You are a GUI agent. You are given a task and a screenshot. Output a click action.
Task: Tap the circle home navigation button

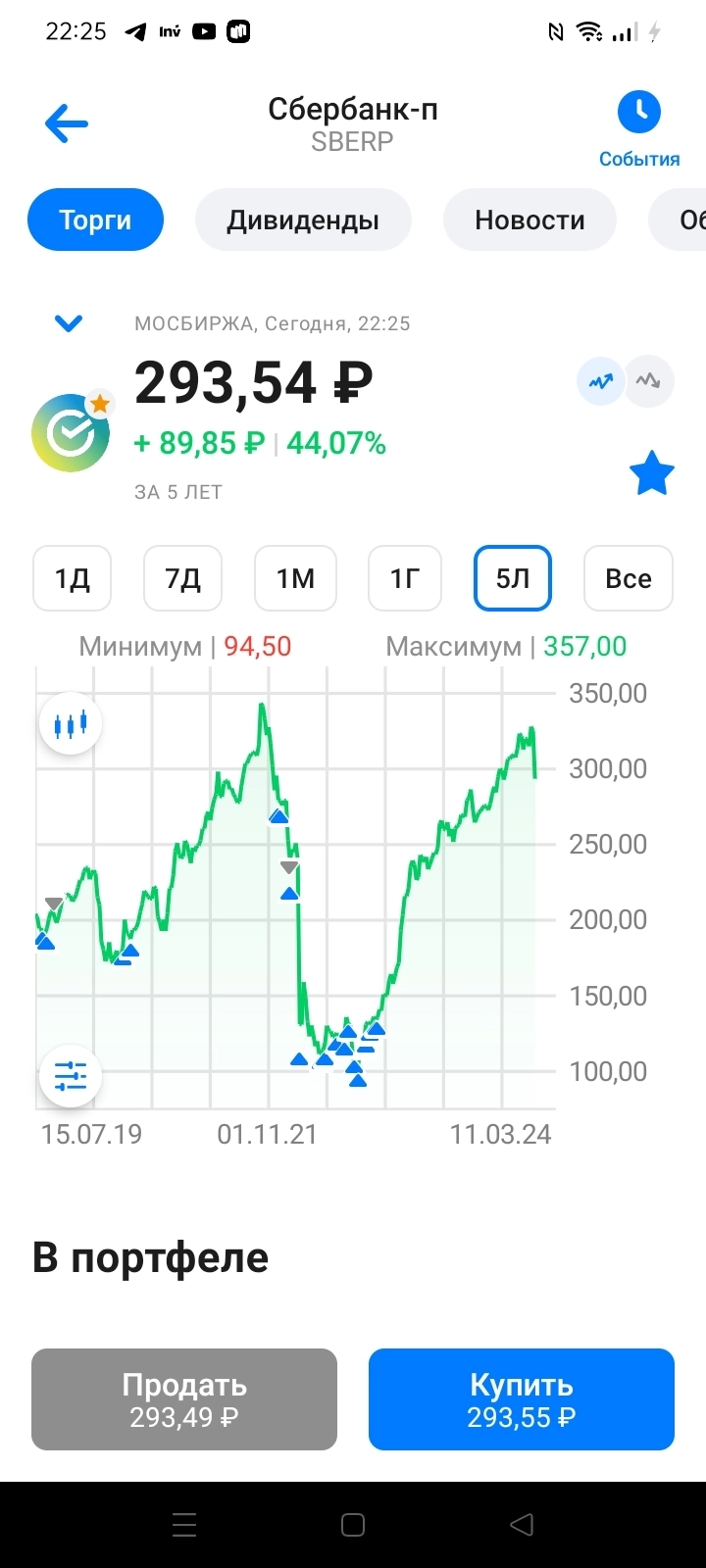[352, 1525]
